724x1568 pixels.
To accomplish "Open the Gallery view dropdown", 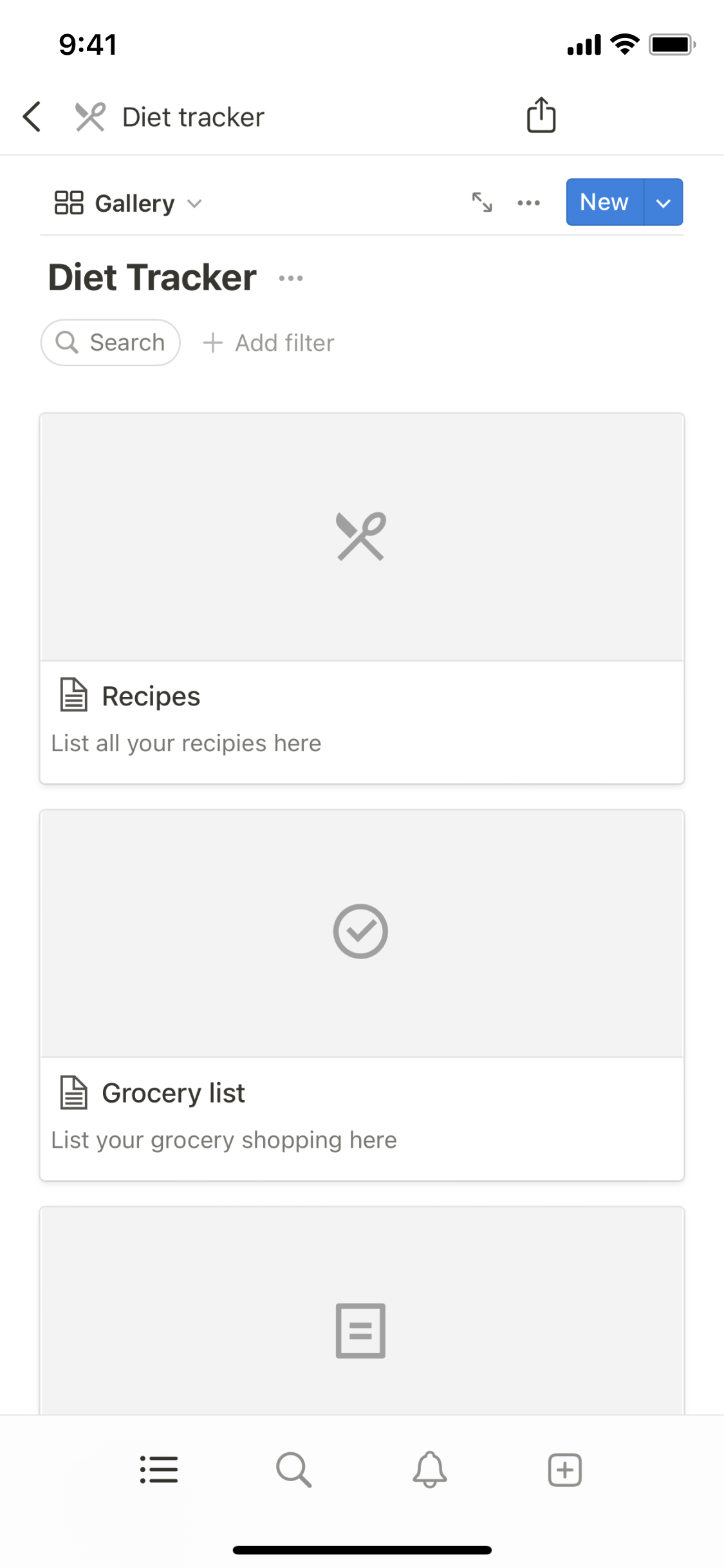I will 129,203.
